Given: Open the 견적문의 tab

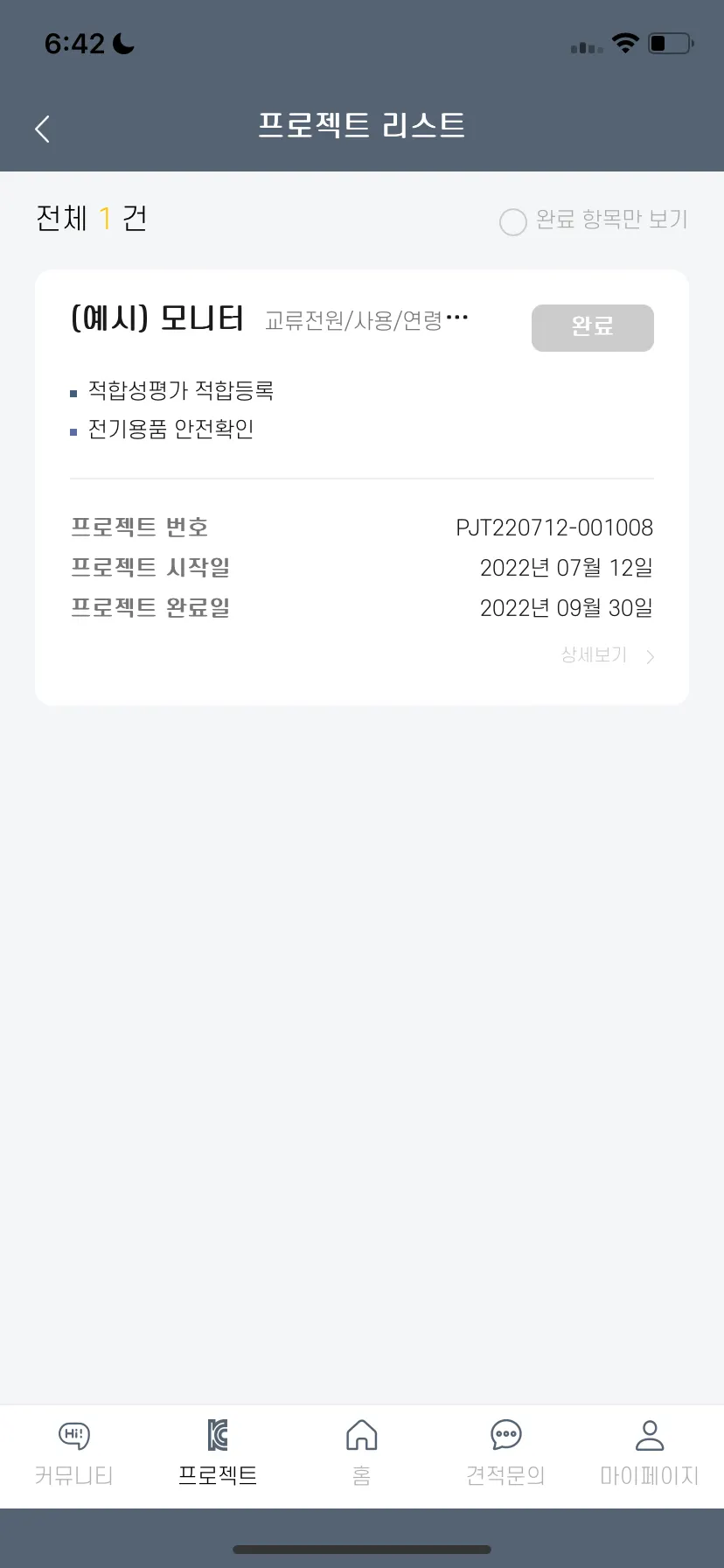Looking at the screenshot, I should tap(505, 1454).
